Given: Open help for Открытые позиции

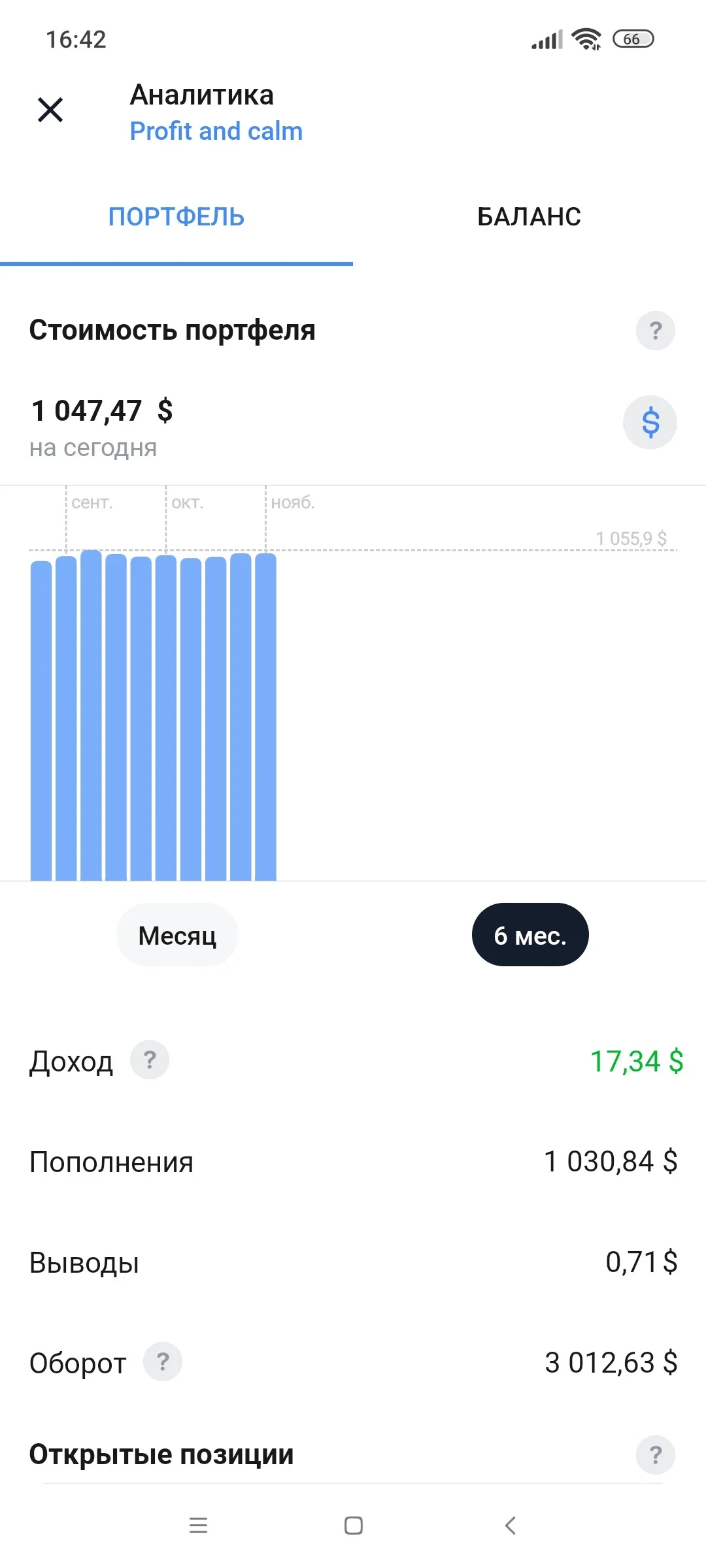Looking at the screenshot, I should [x=656, y=1455].
